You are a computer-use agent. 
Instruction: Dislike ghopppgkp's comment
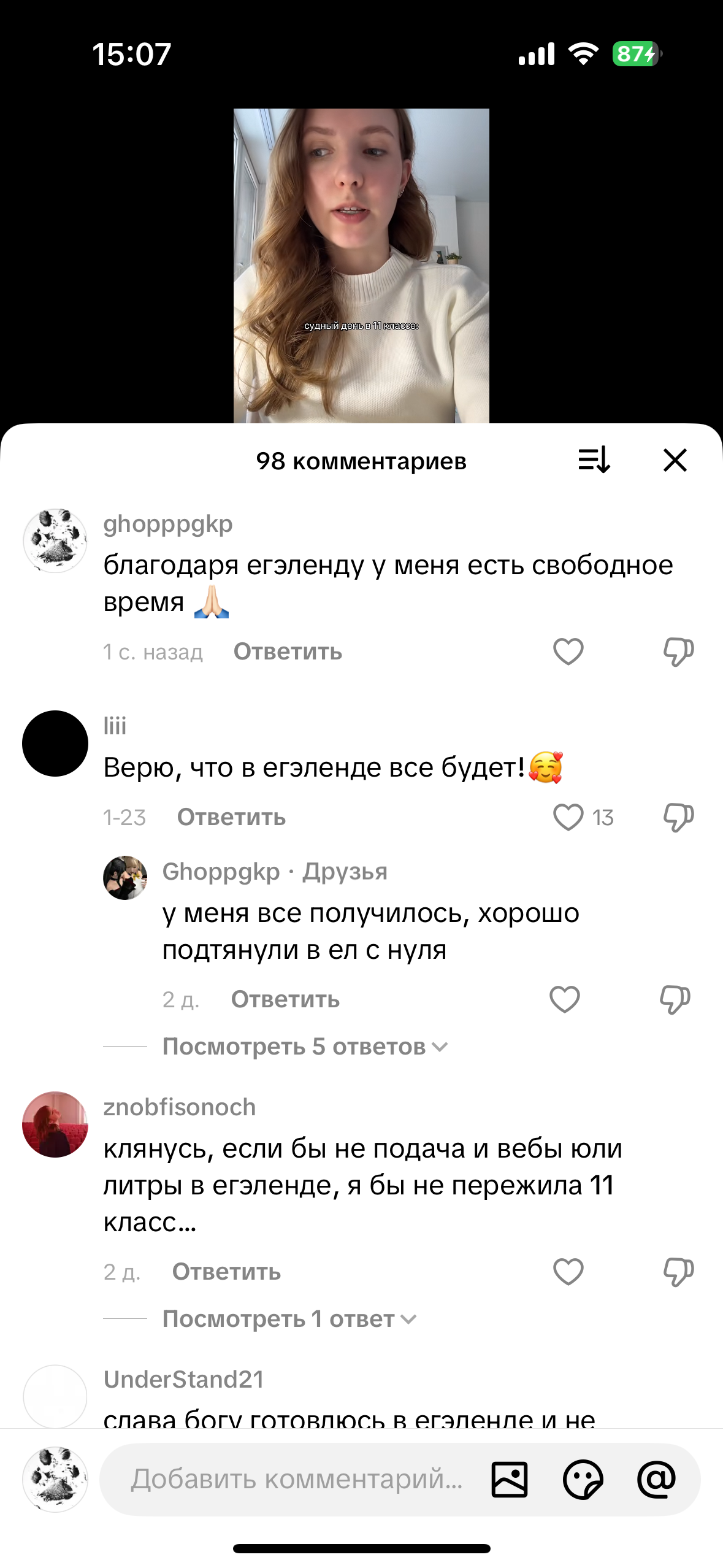tap(678, 651)
